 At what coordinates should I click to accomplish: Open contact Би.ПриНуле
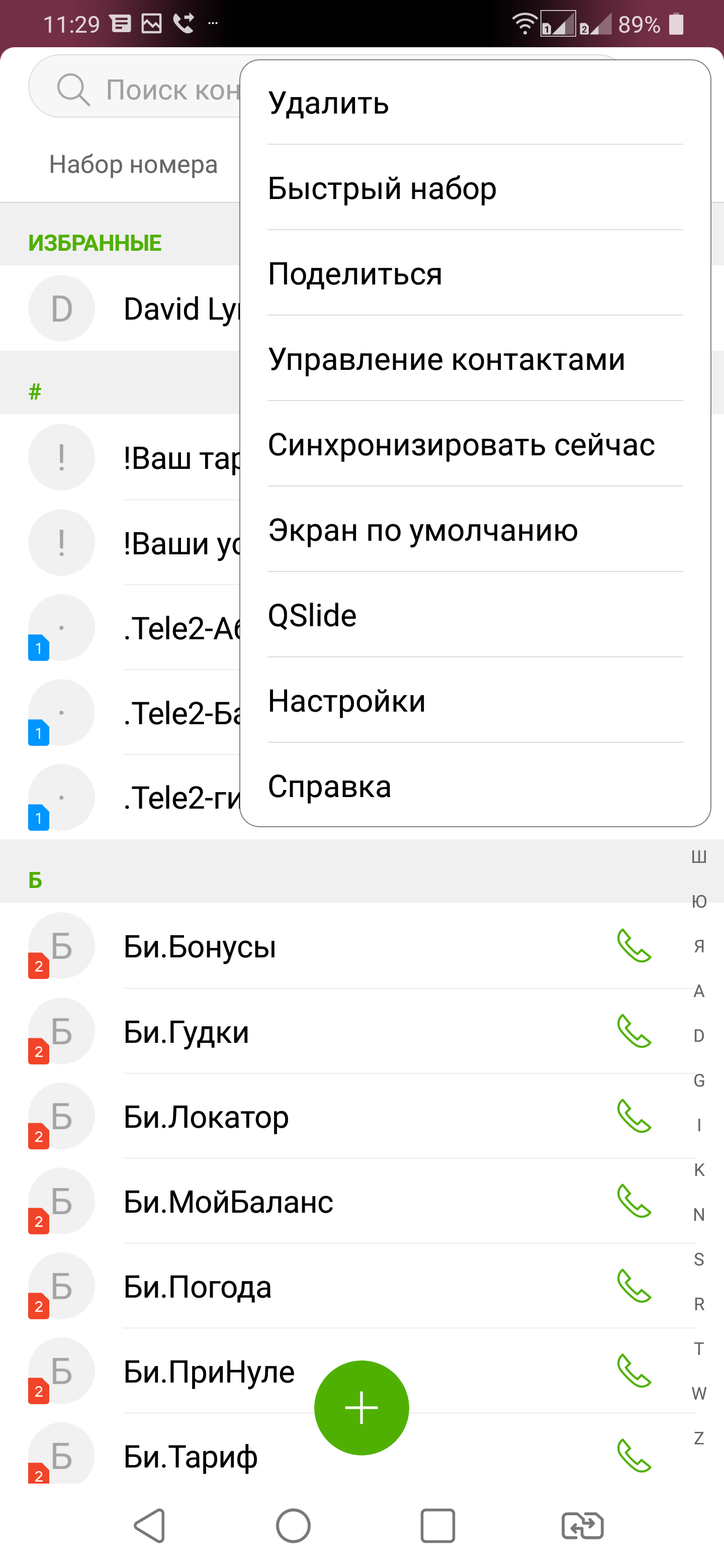tap(209, 1371)
